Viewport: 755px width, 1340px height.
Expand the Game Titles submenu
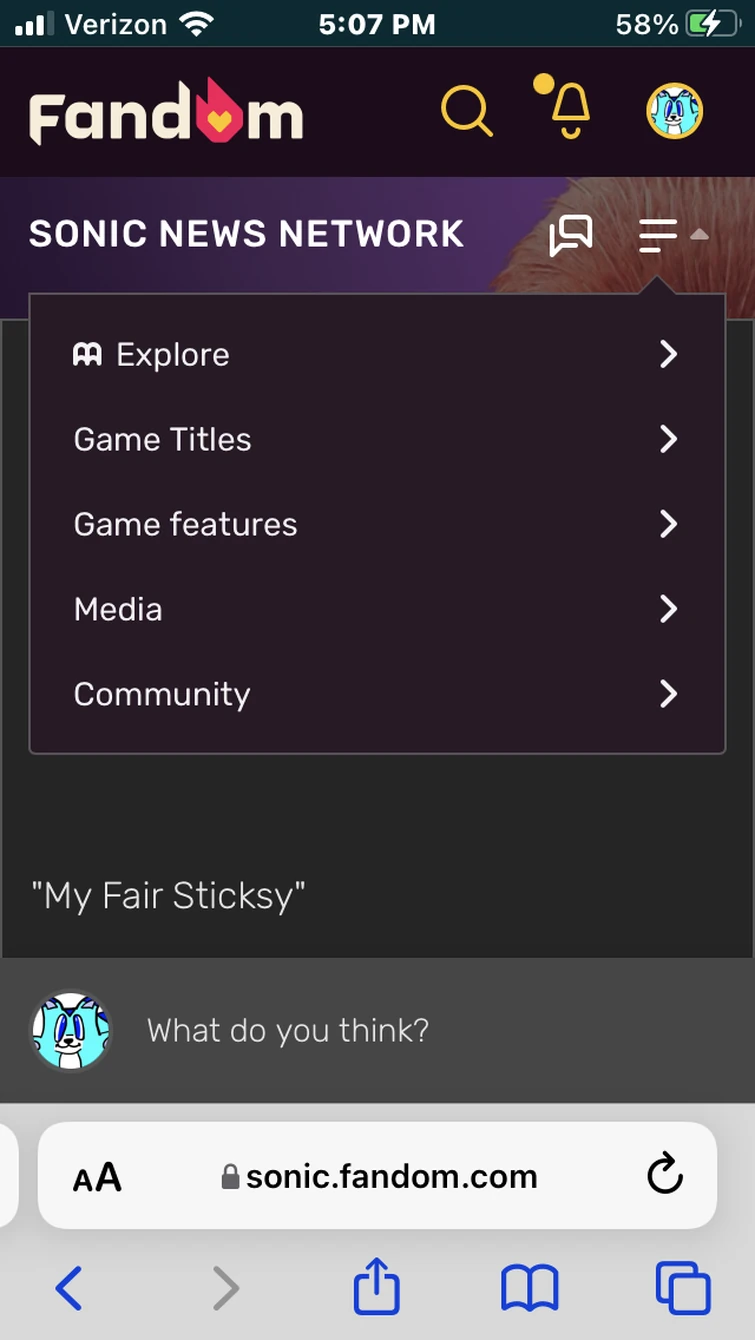tap(376, 439)
